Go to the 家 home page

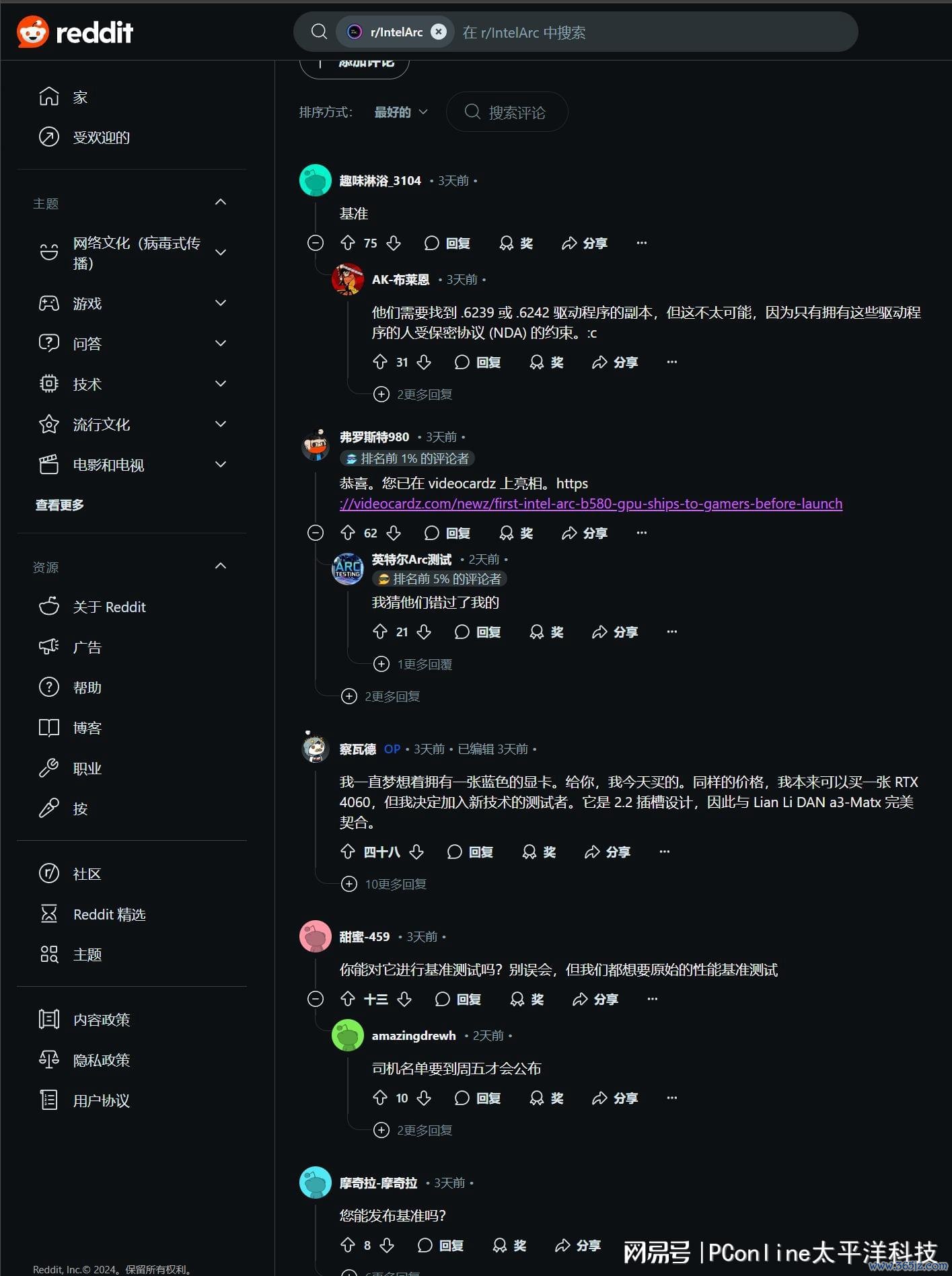(x=79, y=98)
